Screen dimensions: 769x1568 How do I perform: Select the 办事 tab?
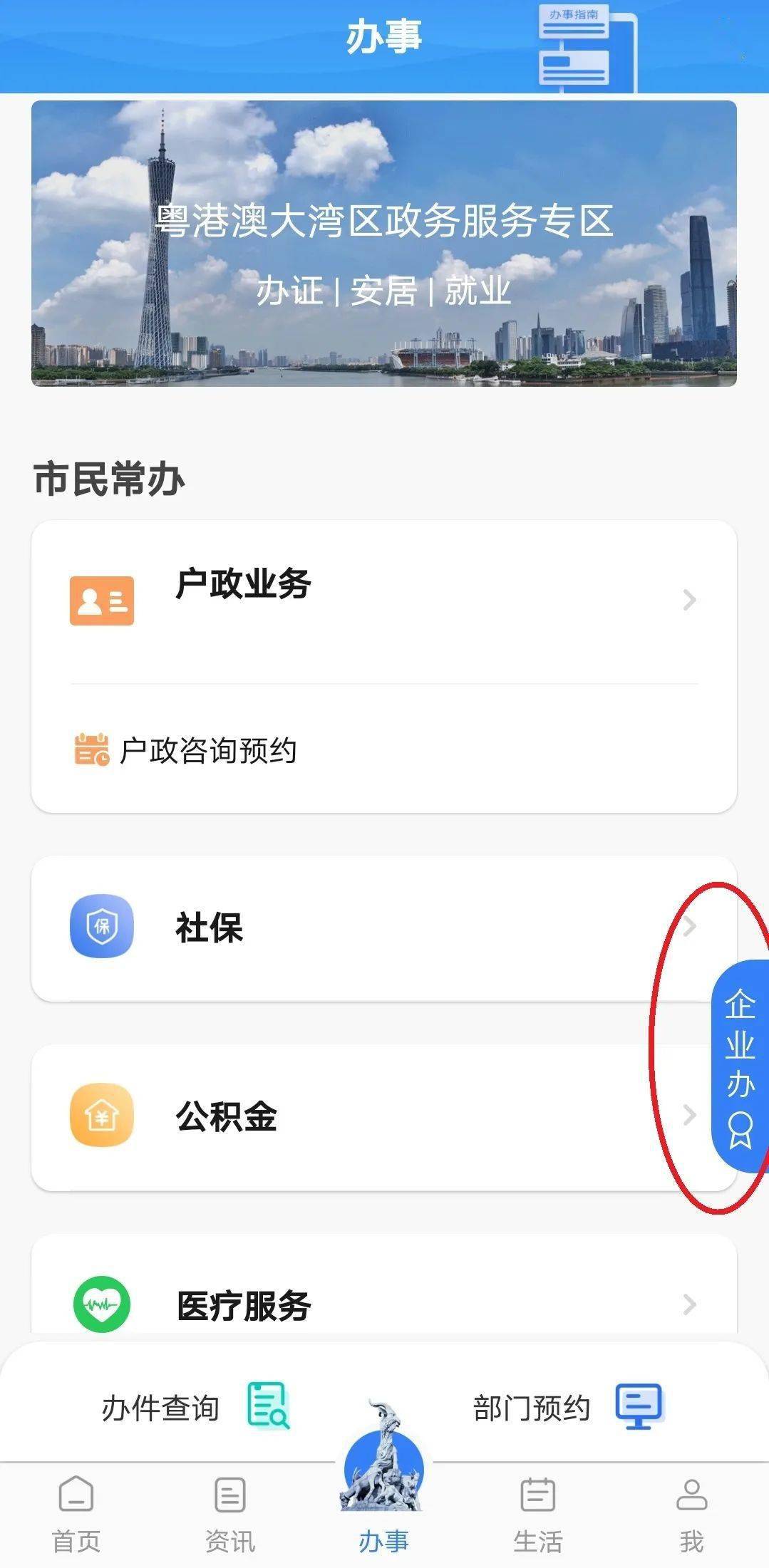tap(384, 1505)
